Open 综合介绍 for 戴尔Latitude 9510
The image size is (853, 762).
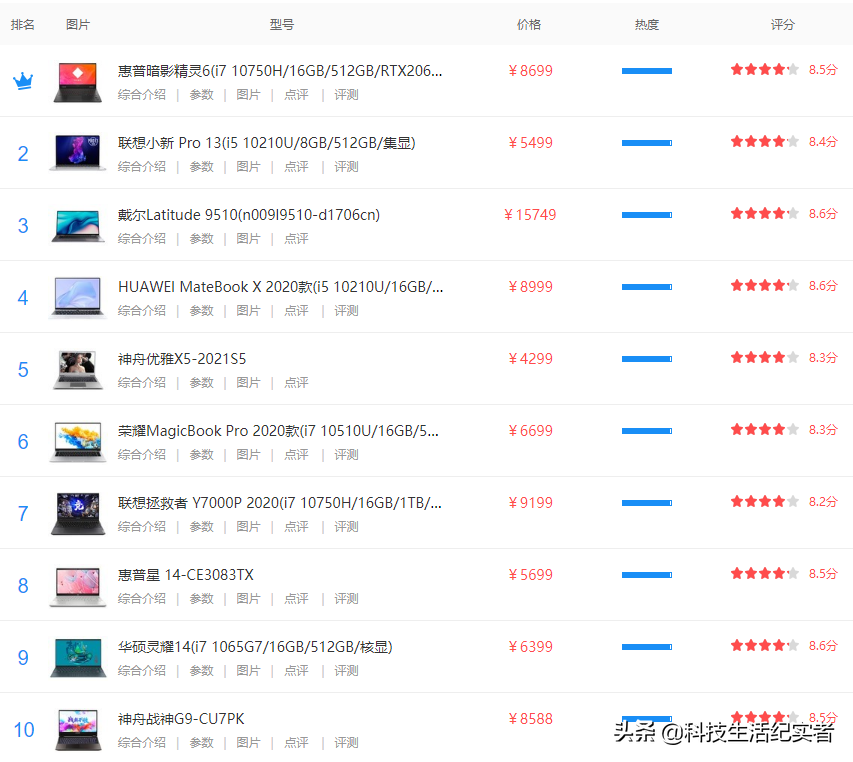tap(142, 239)
